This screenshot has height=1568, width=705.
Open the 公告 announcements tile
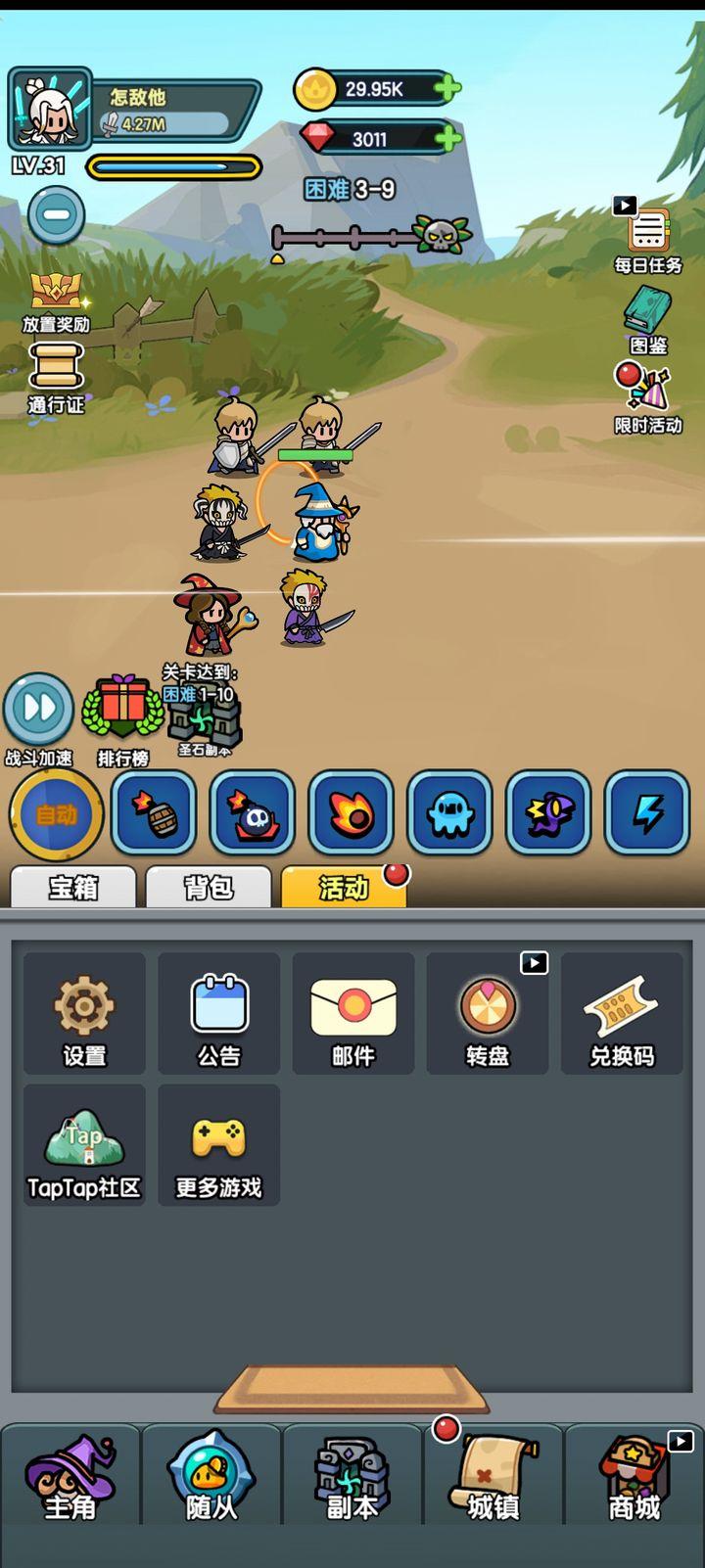[218, 1014]
